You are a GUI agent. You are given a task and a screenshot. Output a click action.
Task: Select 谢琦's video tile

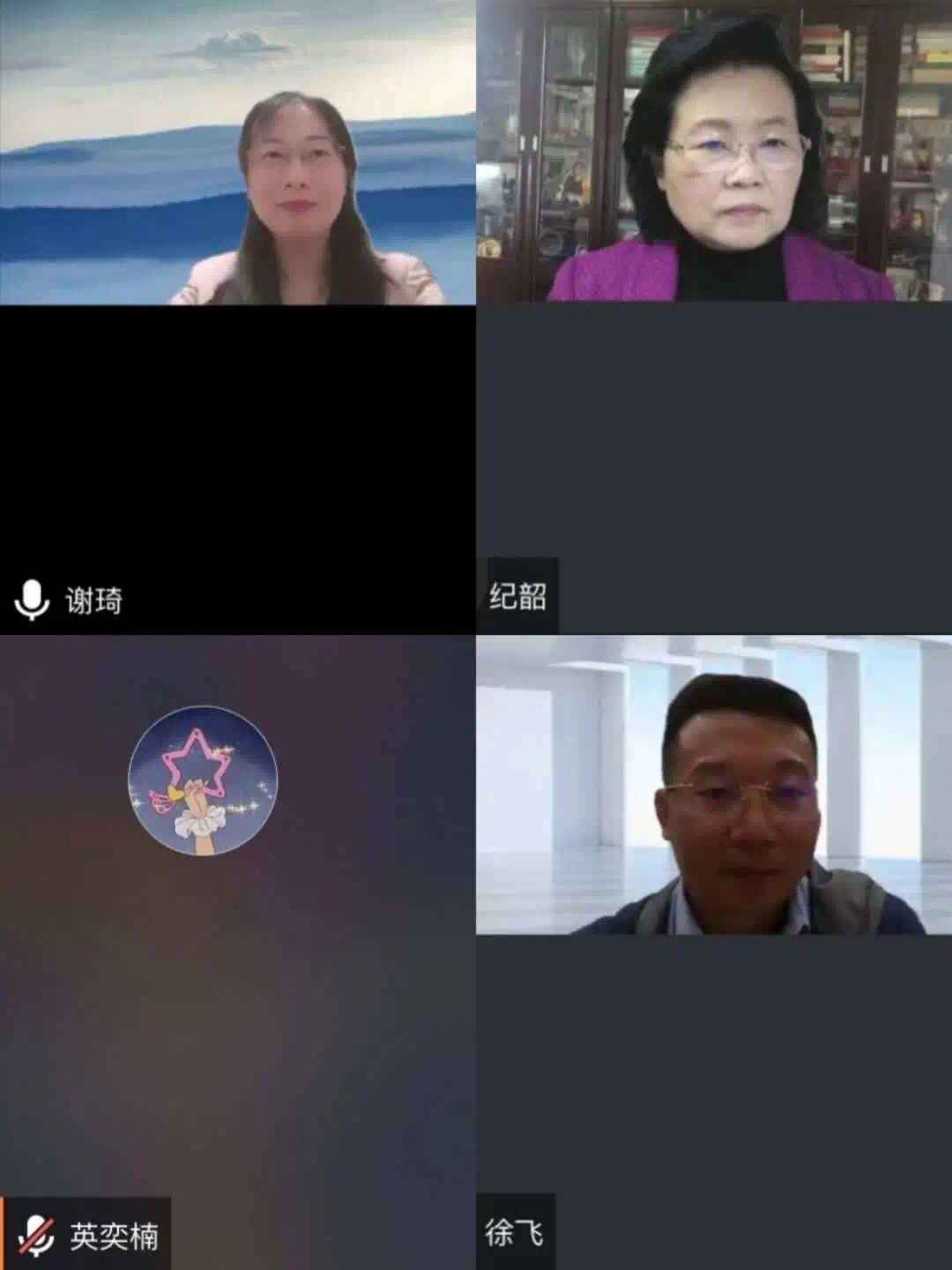238,317
